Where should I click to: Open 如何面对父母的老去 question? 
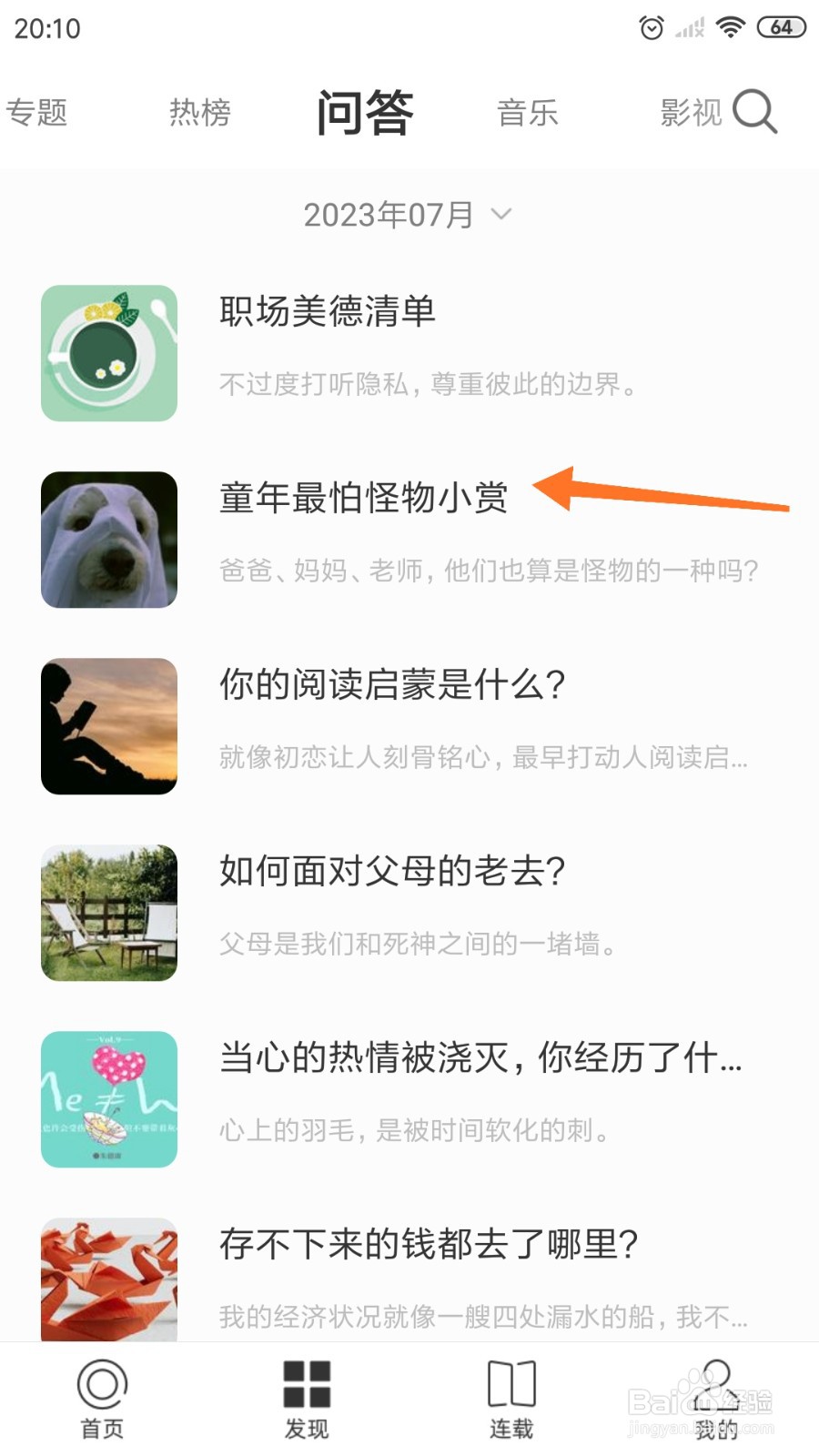(393, 872)
